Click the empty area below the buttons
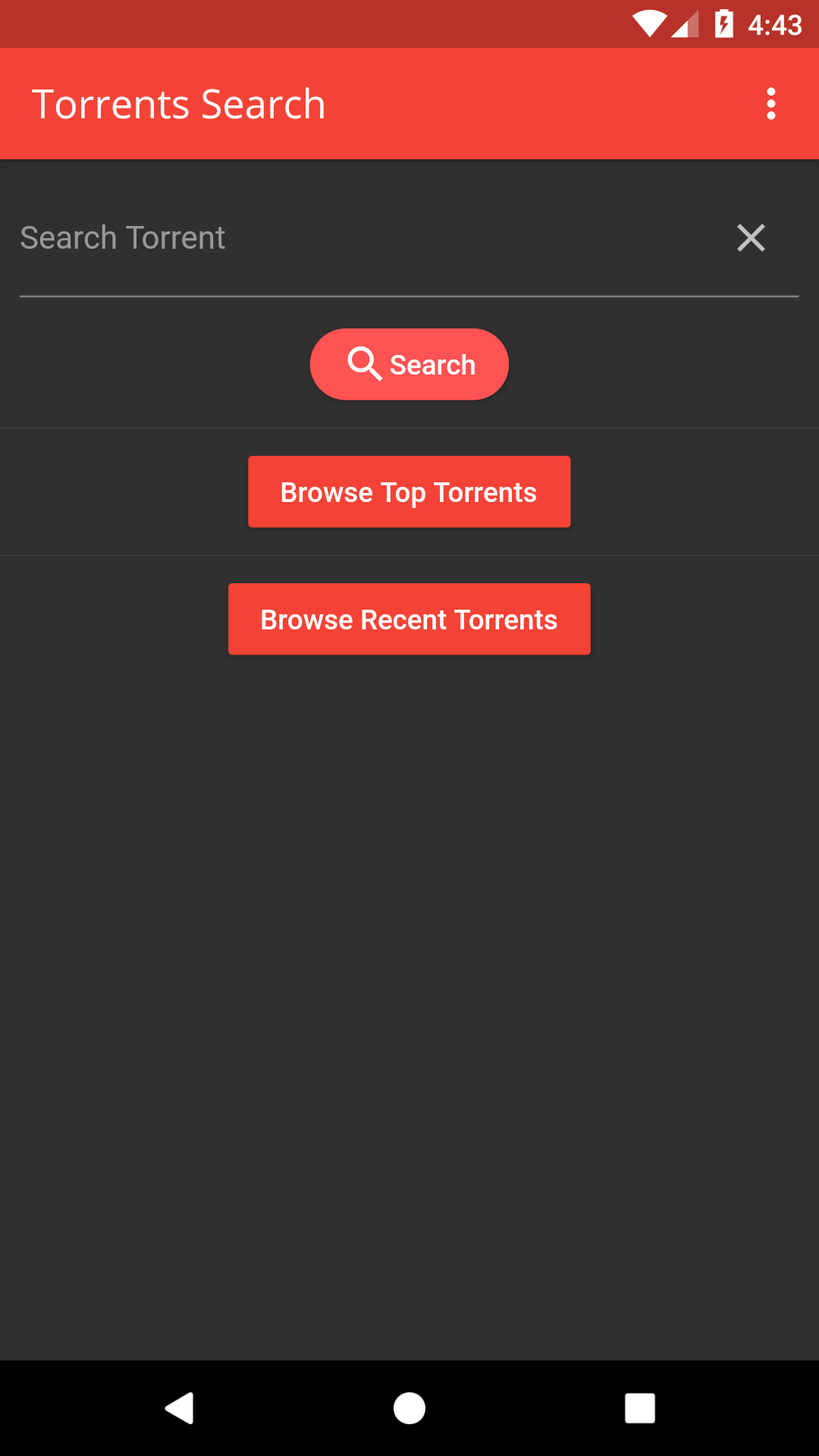Screen dimensions: 819x1456 (x=409, y=986)
